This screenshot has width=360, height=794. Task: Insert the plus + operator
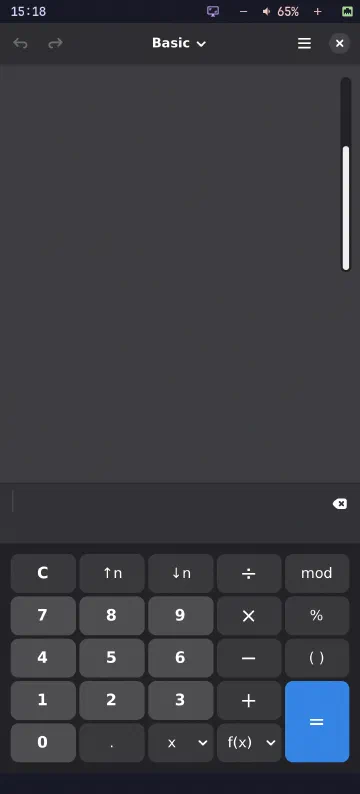click(249, 700)
